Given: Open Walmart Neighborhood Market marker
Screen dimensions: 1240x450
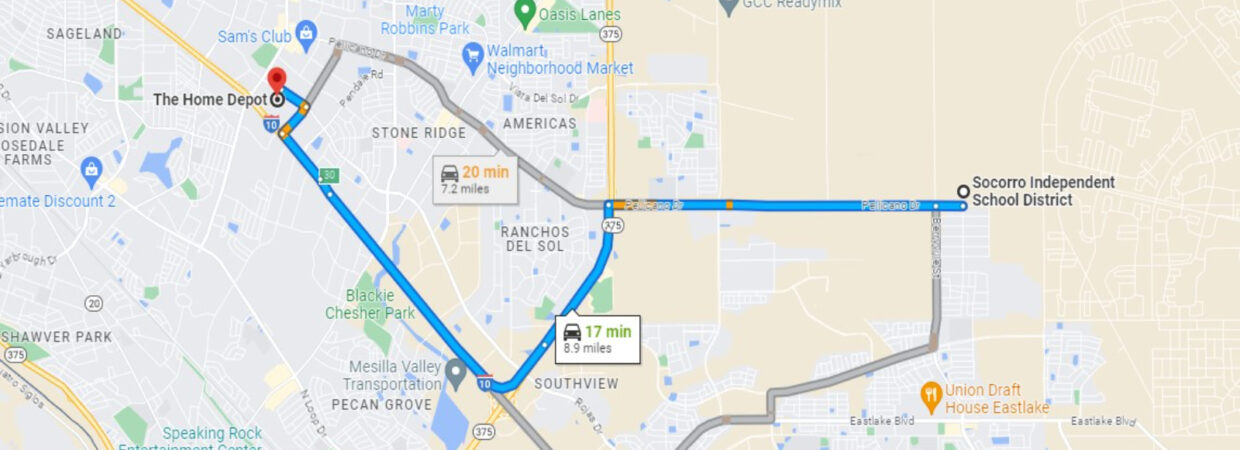Looking at the screenshot, I should point(473,53).
